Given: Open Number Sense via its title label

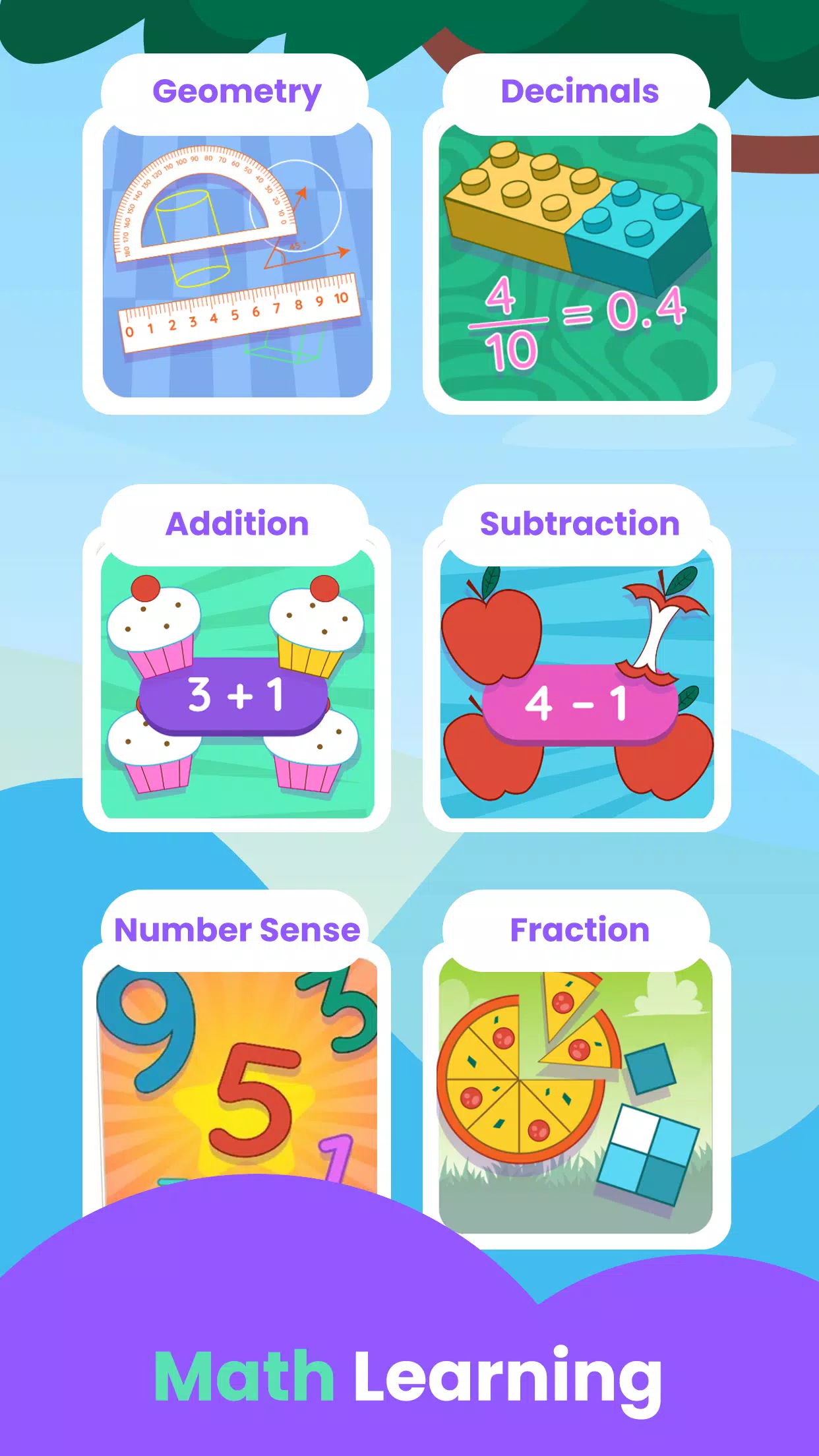Looking at the screenshot, I should [236, 930].
